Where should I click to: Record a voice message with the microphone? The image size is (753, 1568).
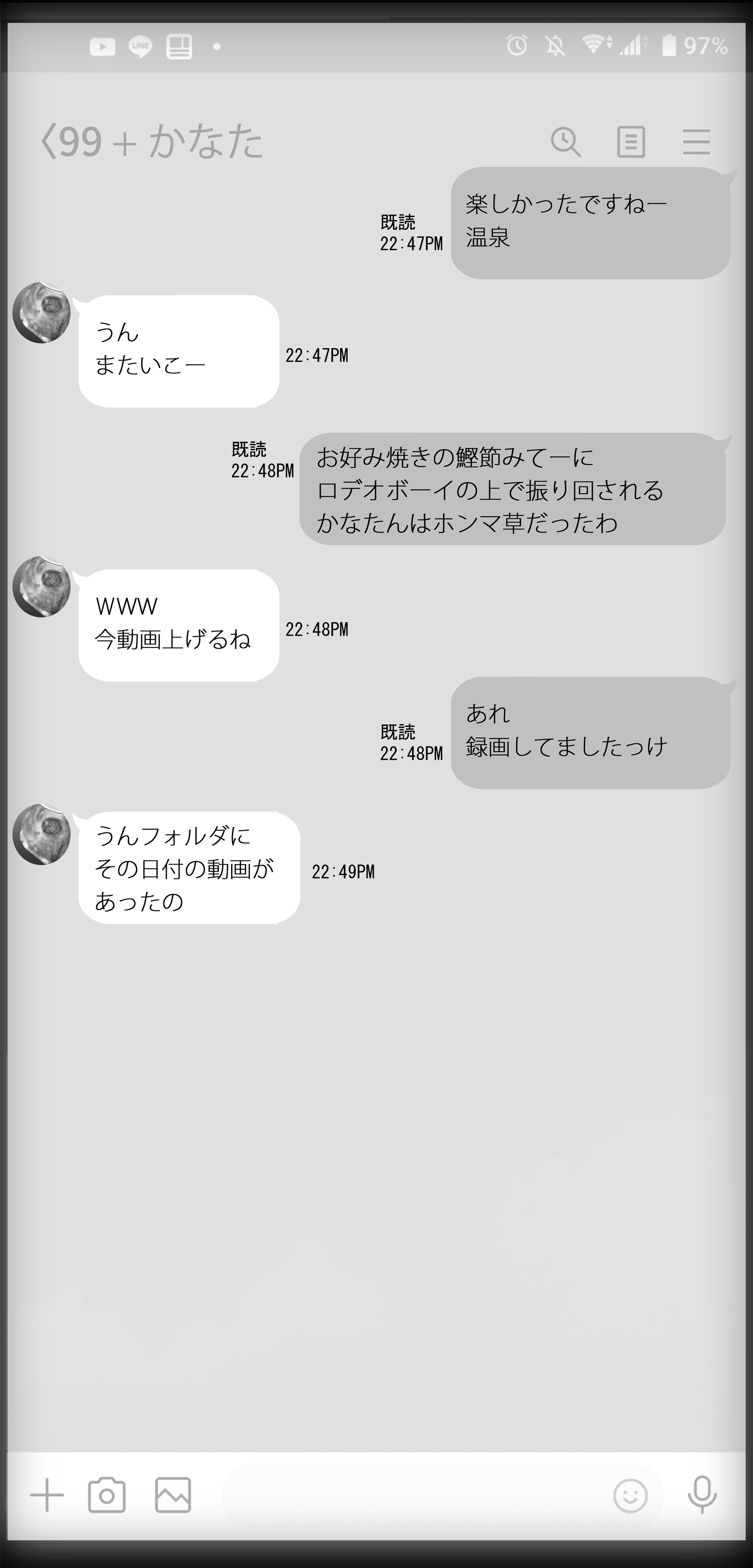(702, 1494)
